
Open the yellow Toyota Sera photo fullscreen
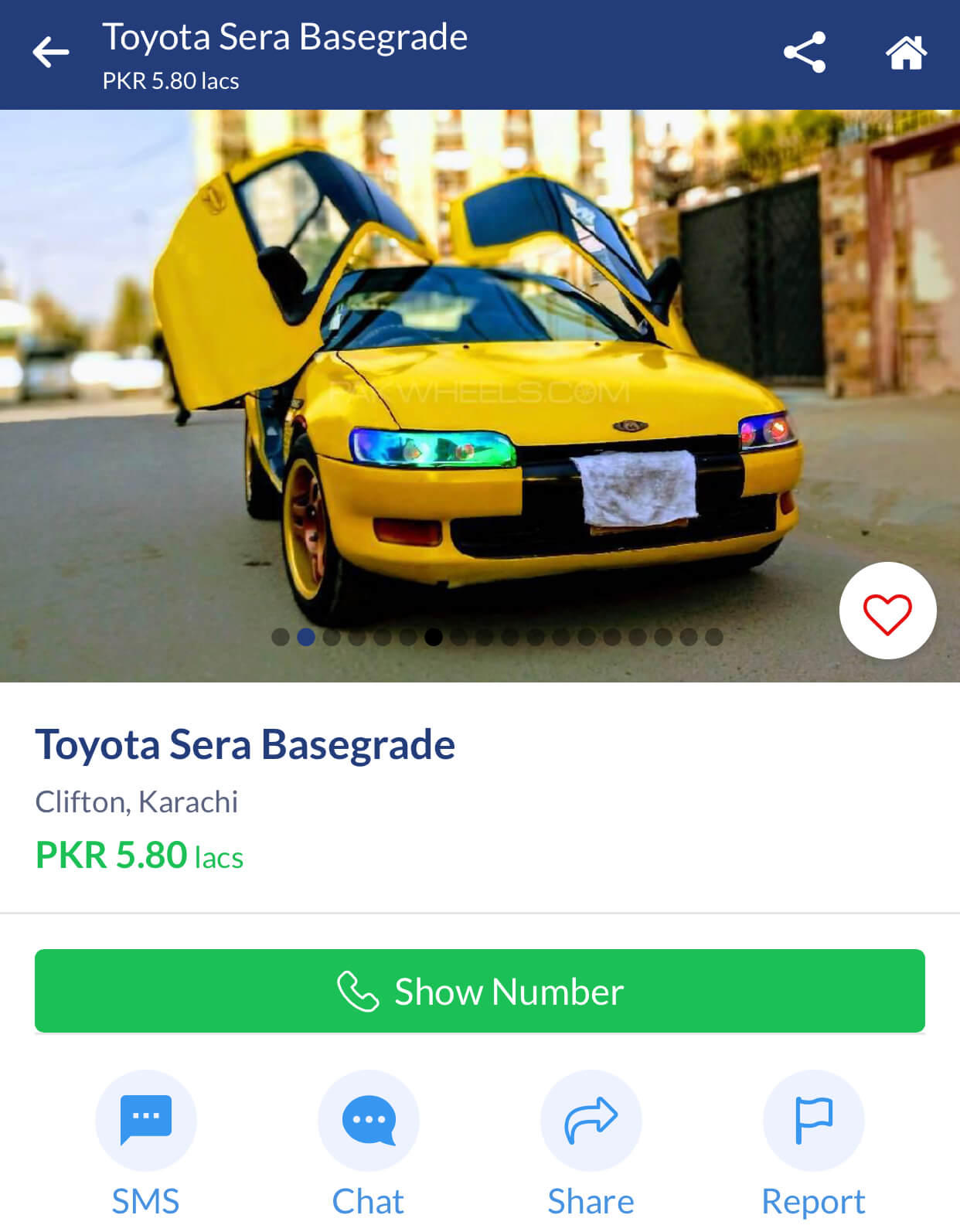click(x=479, y=386)
